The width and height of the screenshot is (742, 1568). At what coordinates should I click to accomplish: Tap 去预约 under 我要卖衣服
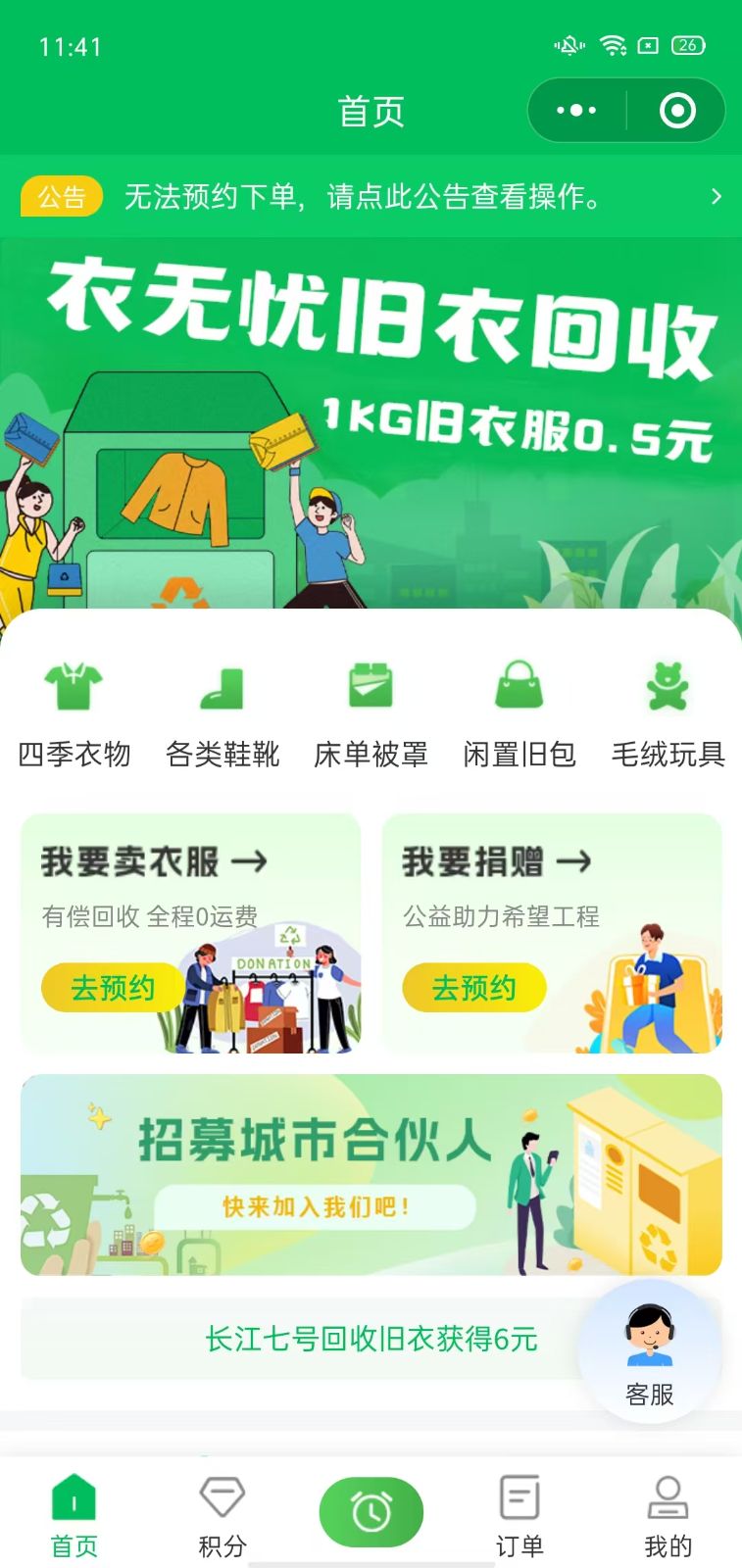[x=113, y=988]
